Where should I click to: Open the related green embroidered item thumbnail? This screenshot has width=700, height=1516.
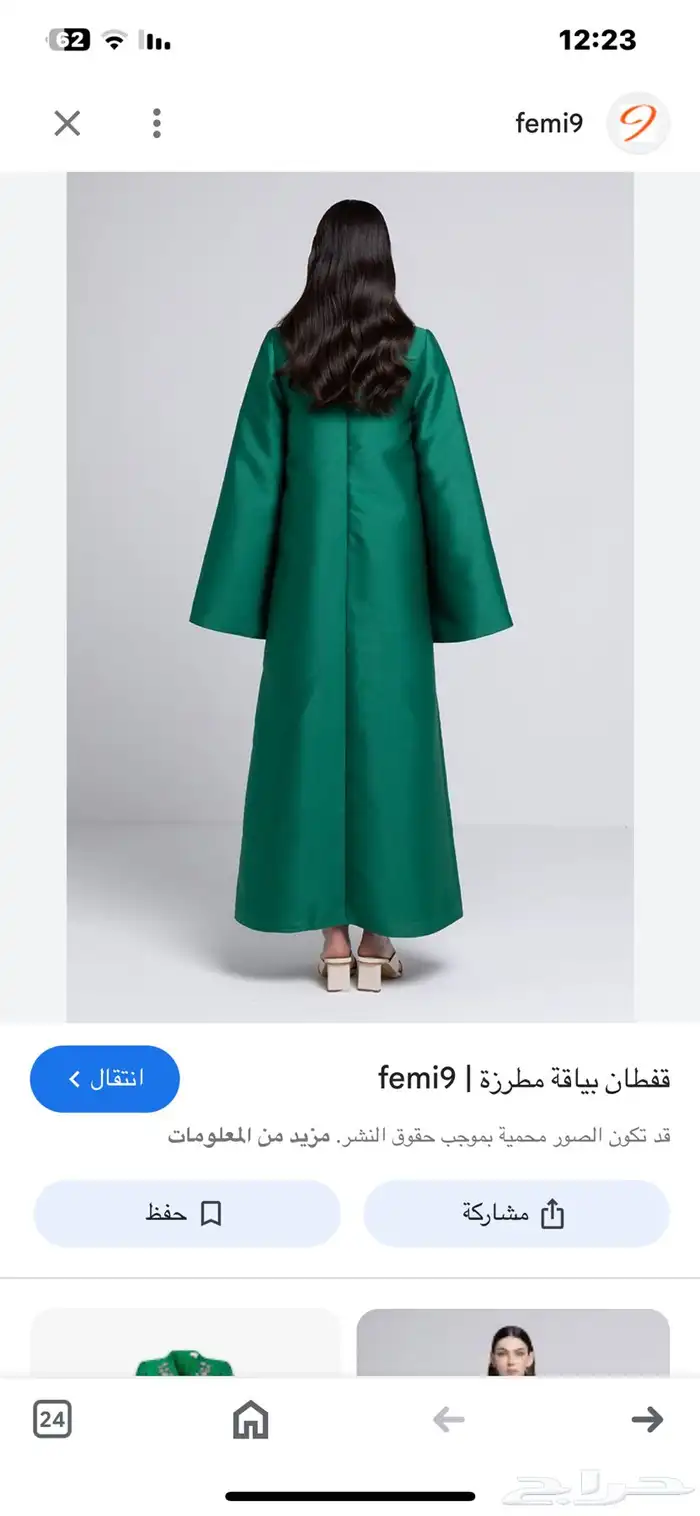[185, 1345]
